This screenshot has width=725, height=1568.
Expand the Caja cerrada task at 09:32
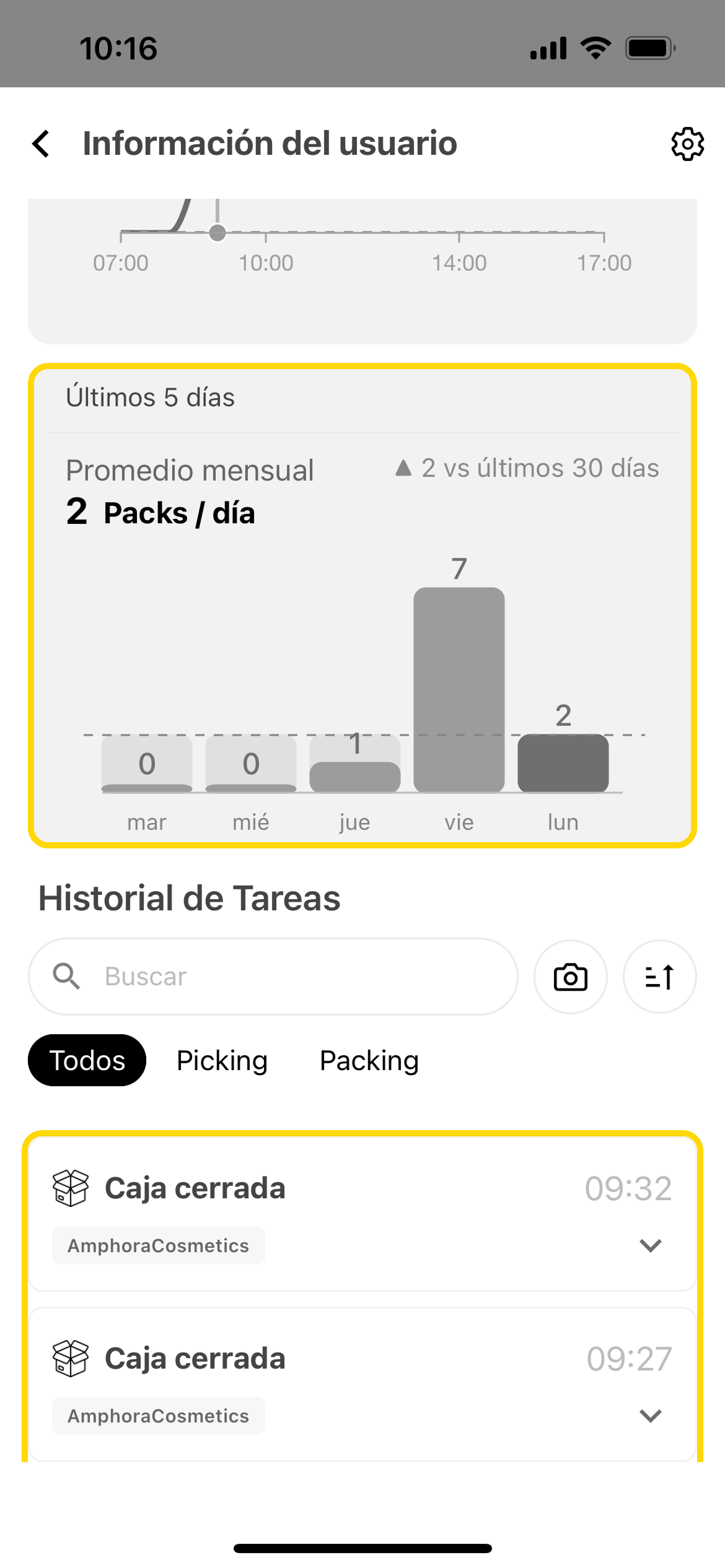650,1245
